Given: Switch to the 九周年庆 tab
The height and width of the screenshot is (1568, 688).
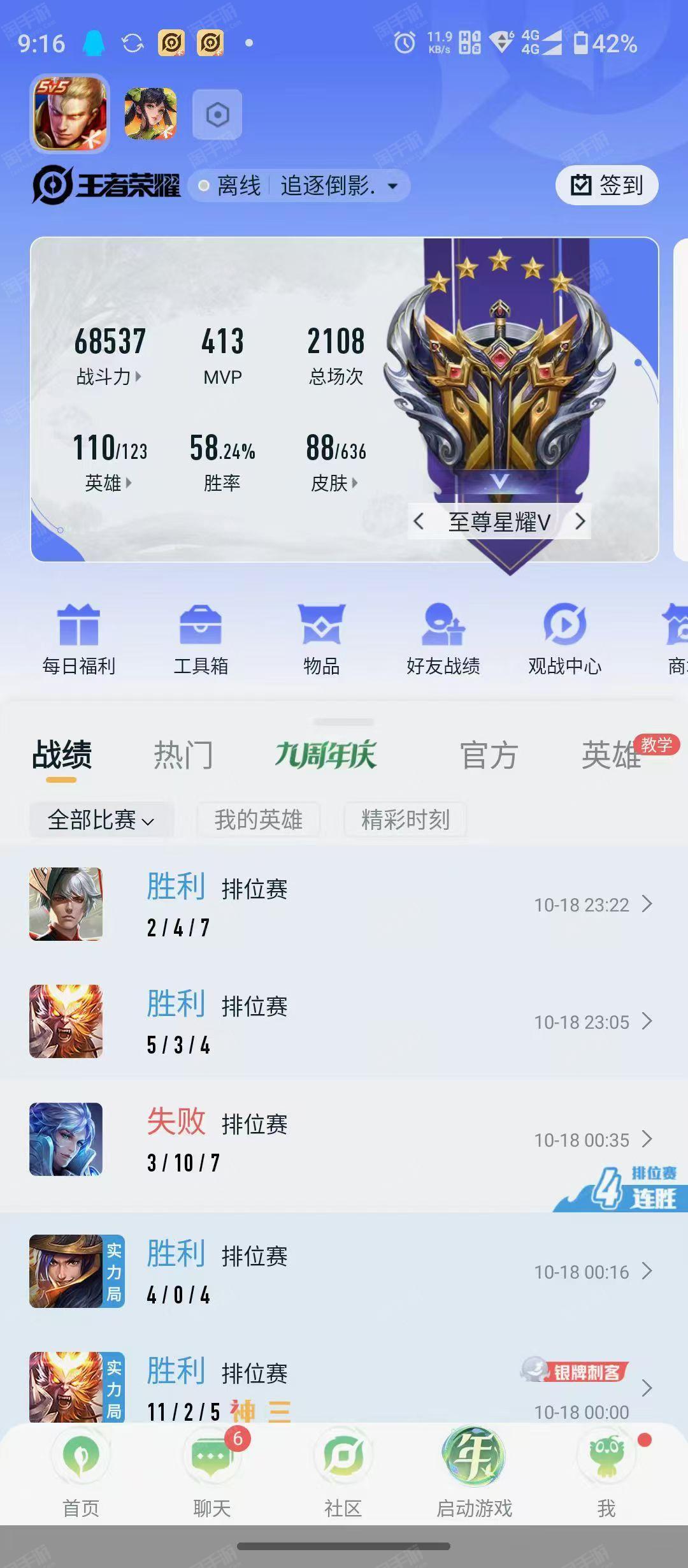Looking at the screenshot, I should tap(326, 755).
